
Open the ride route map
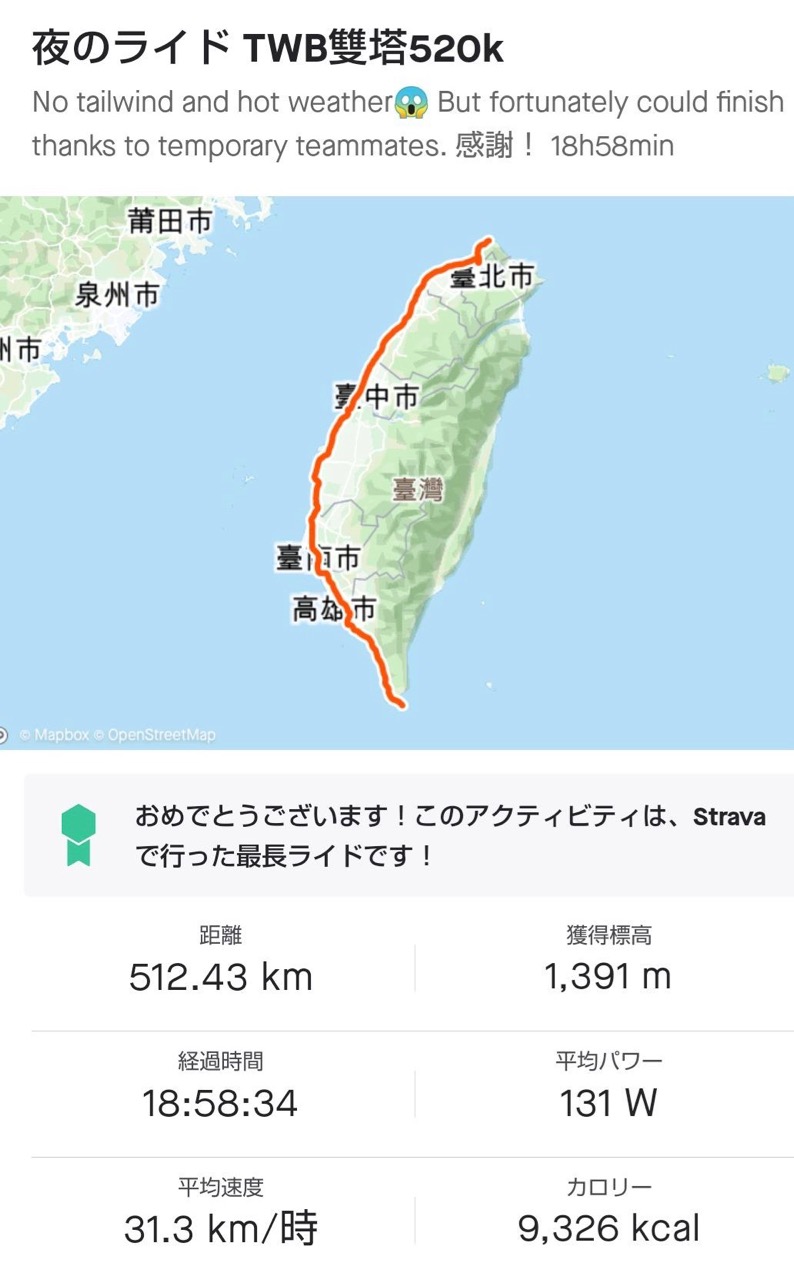(x=400, y=470)
